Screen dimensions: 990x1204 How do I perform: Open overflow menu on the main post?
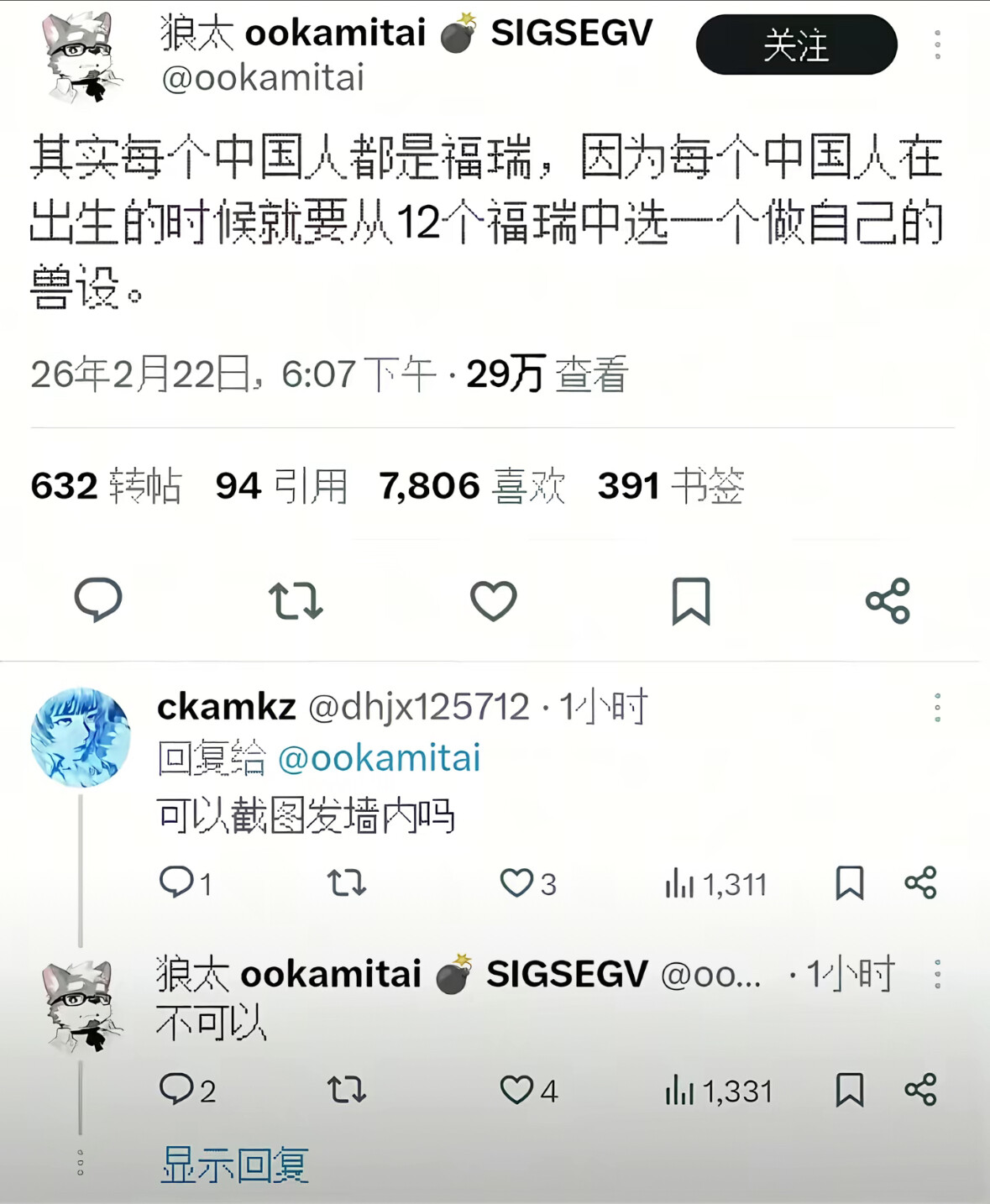click(x=937, y=44)
